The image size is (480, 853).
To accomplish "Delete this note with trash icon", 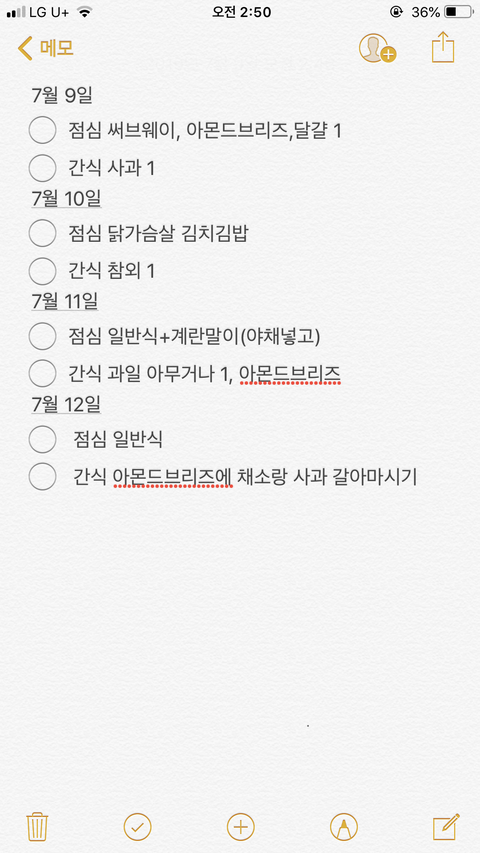I will (x=38, y=827).
